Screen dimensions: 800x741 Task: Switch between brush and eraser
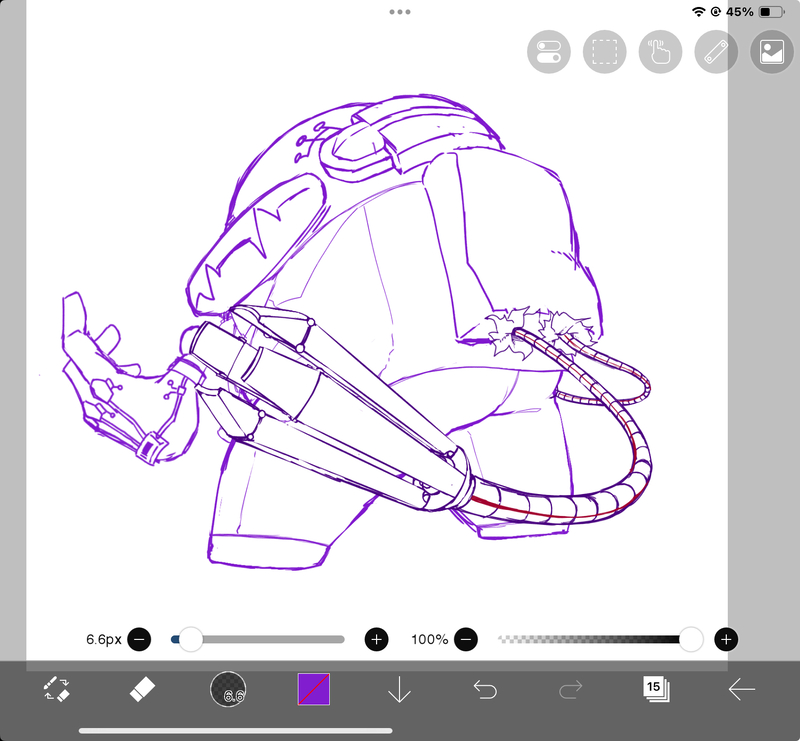tap(57, 689)
